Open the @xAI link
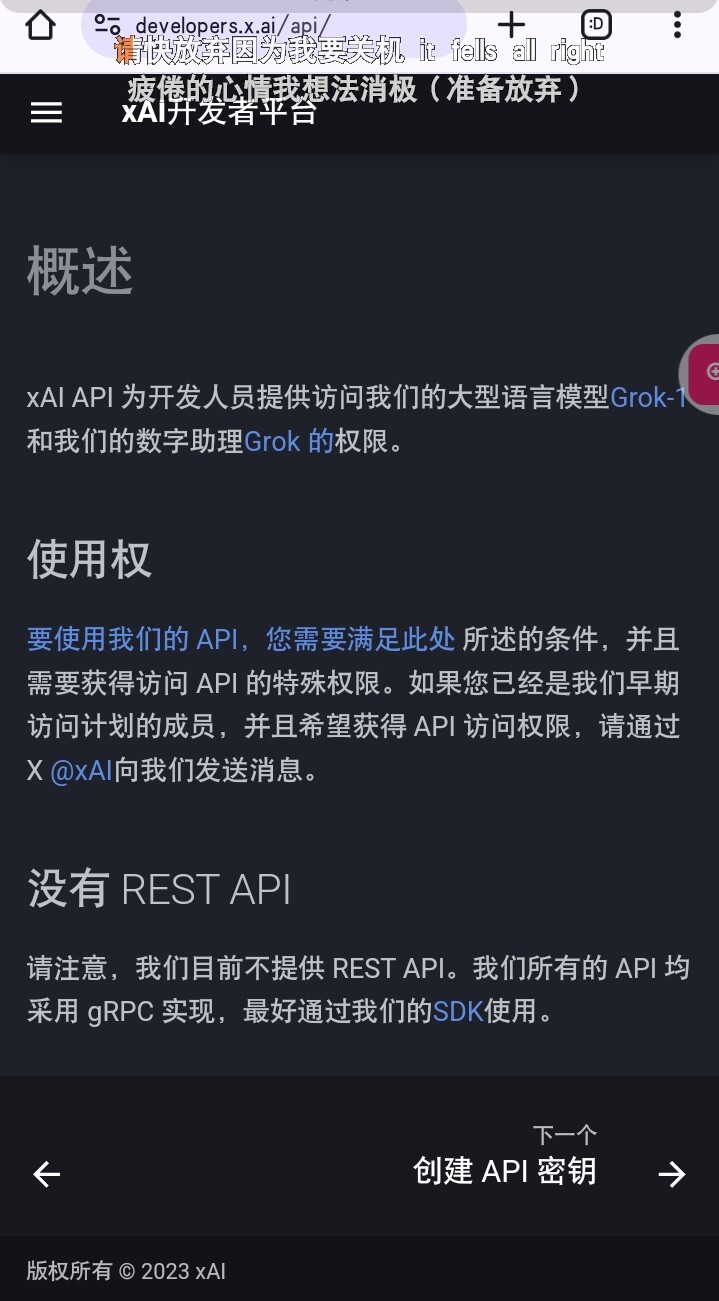Viewport: 719px width, 1301px height. tap(81, 771)
